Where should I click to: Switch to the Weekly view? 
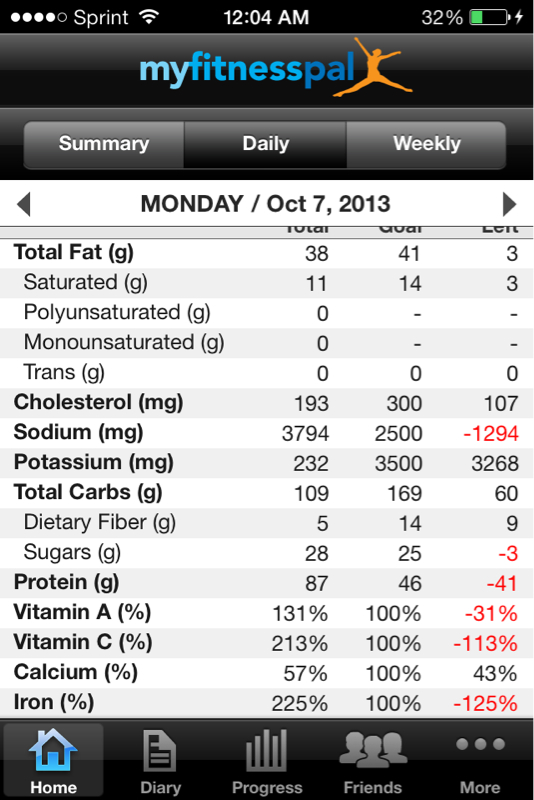pos(426,144)
